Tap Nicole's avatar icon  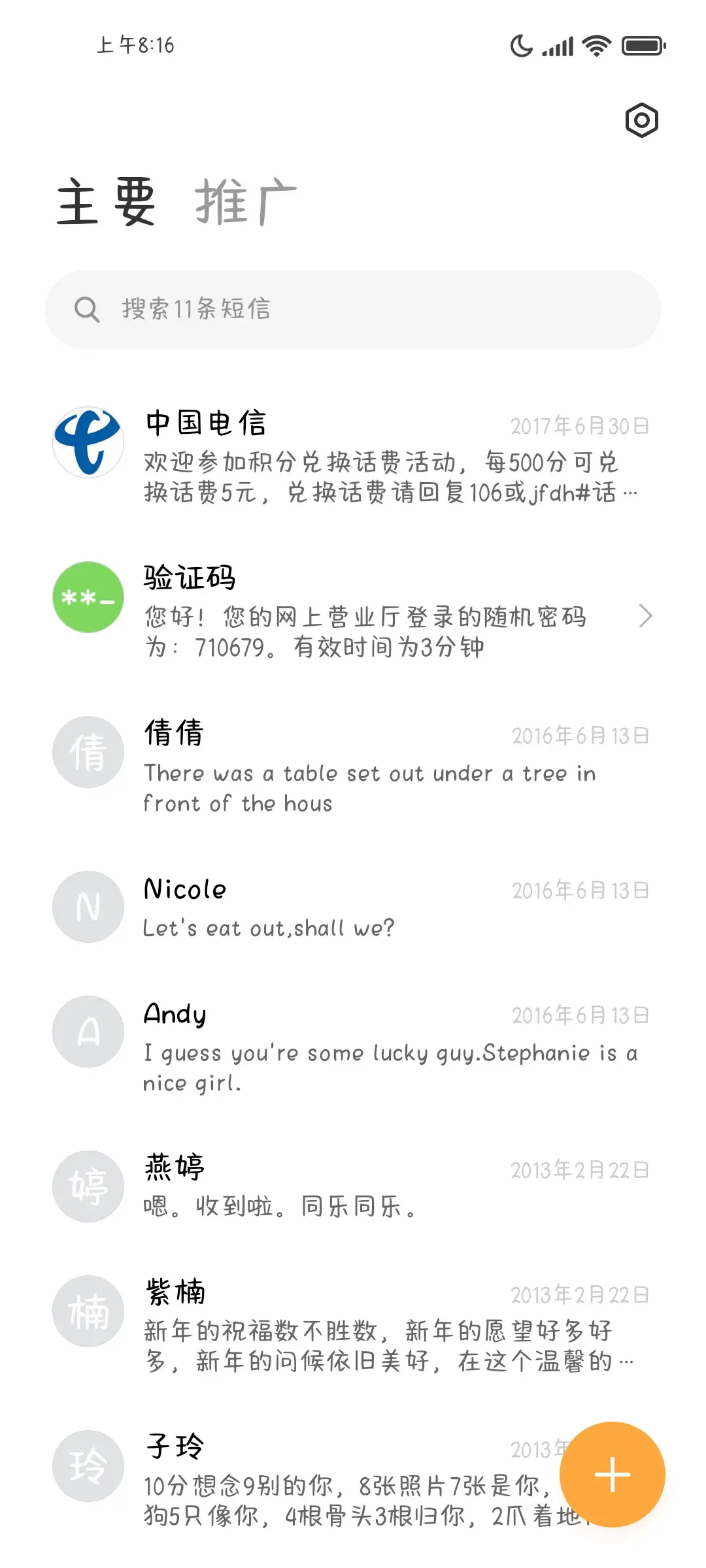point(88,906)
